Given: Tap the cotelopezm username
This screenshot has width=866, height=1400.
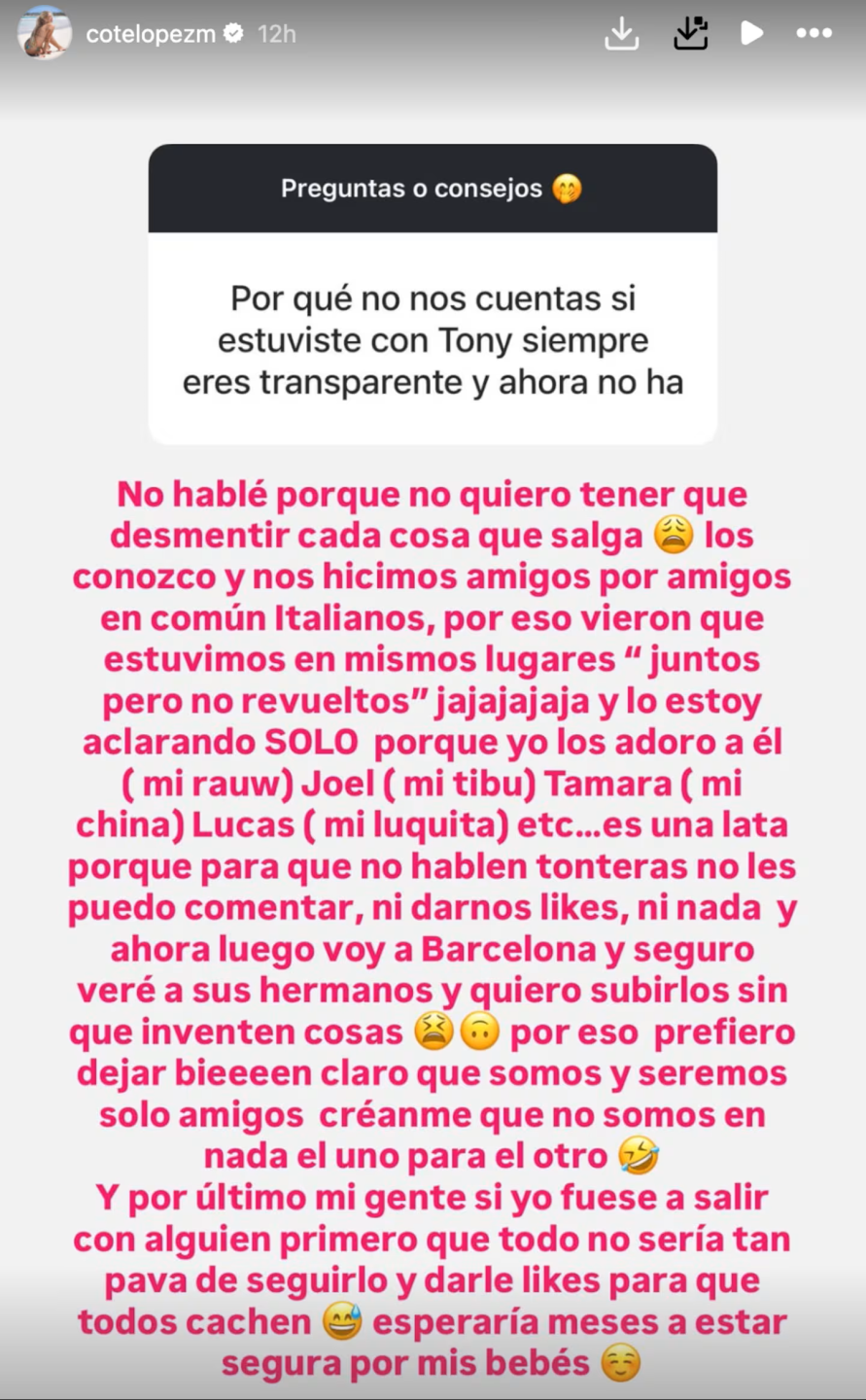Looking at the screenshot, I should tap(151, 34).
